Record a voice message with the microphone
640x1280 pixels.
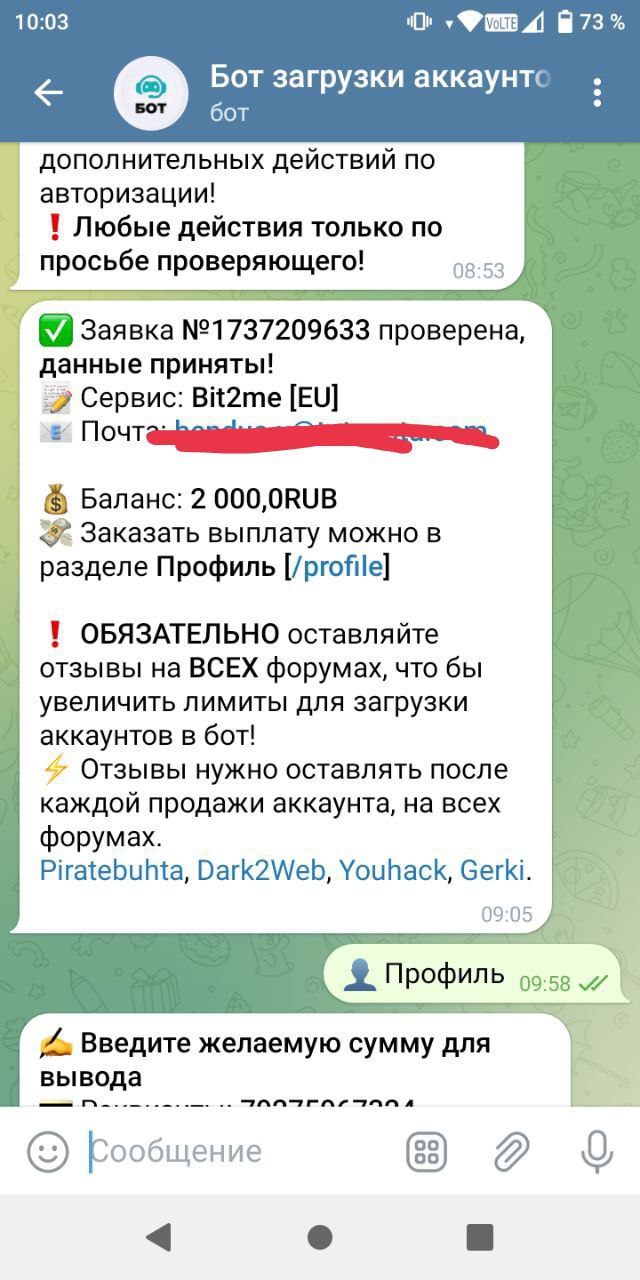click(x=597, y=1152)
